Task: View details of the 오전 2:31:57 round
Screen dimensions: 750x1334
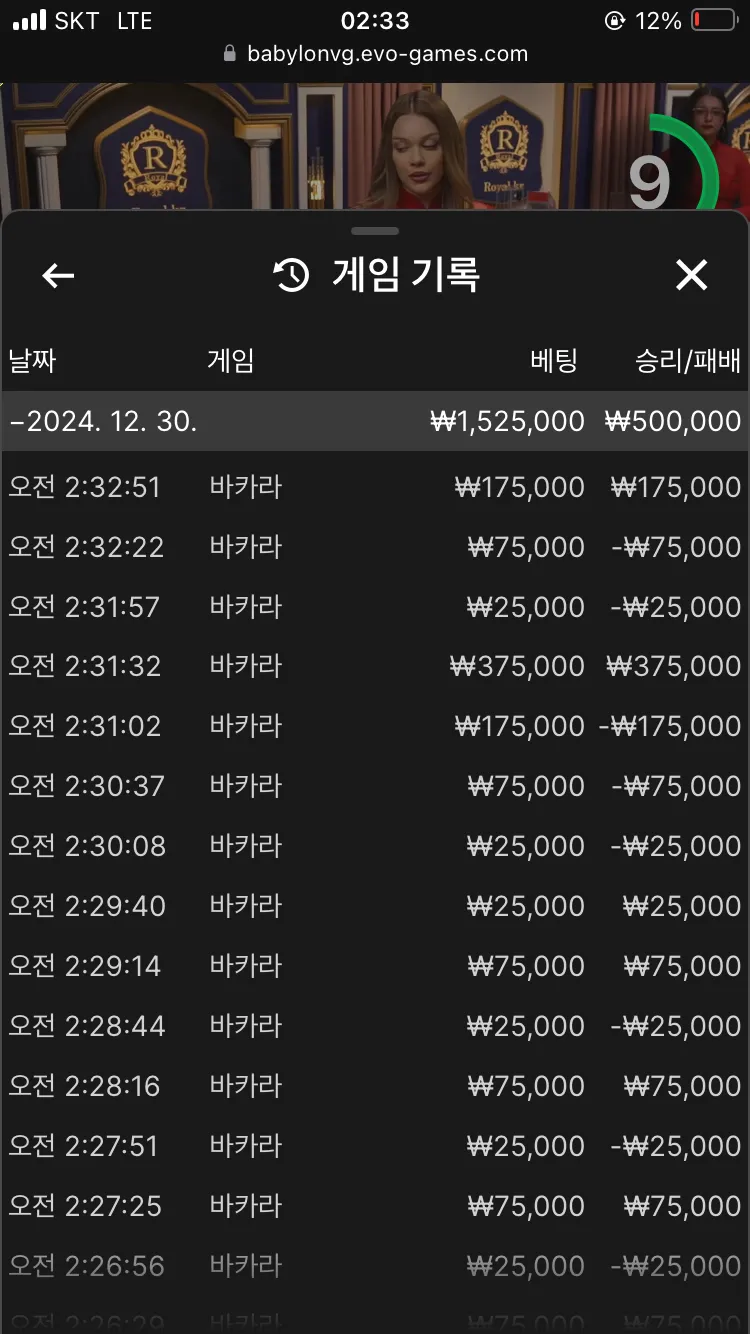Action: (x=375, y=607)
